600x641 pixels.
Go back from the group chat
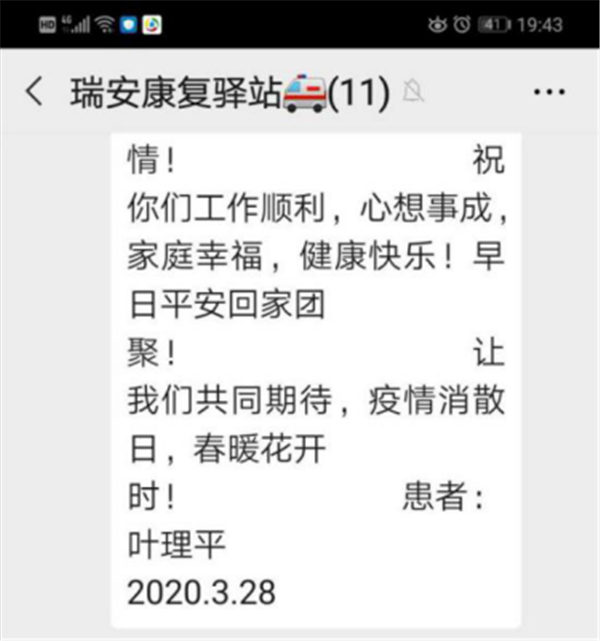coord(35,93)
